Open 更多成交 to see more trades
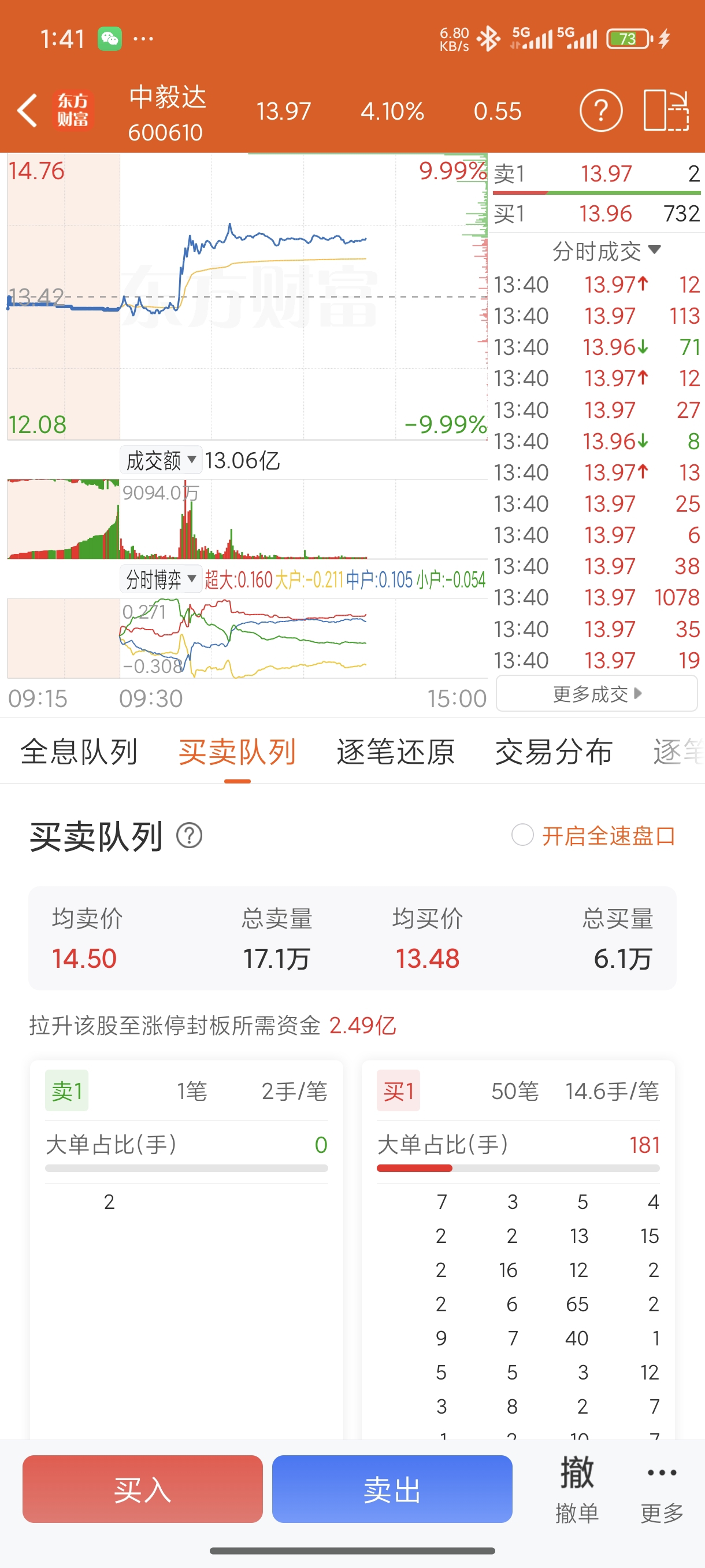 click(x=597, y=693)
